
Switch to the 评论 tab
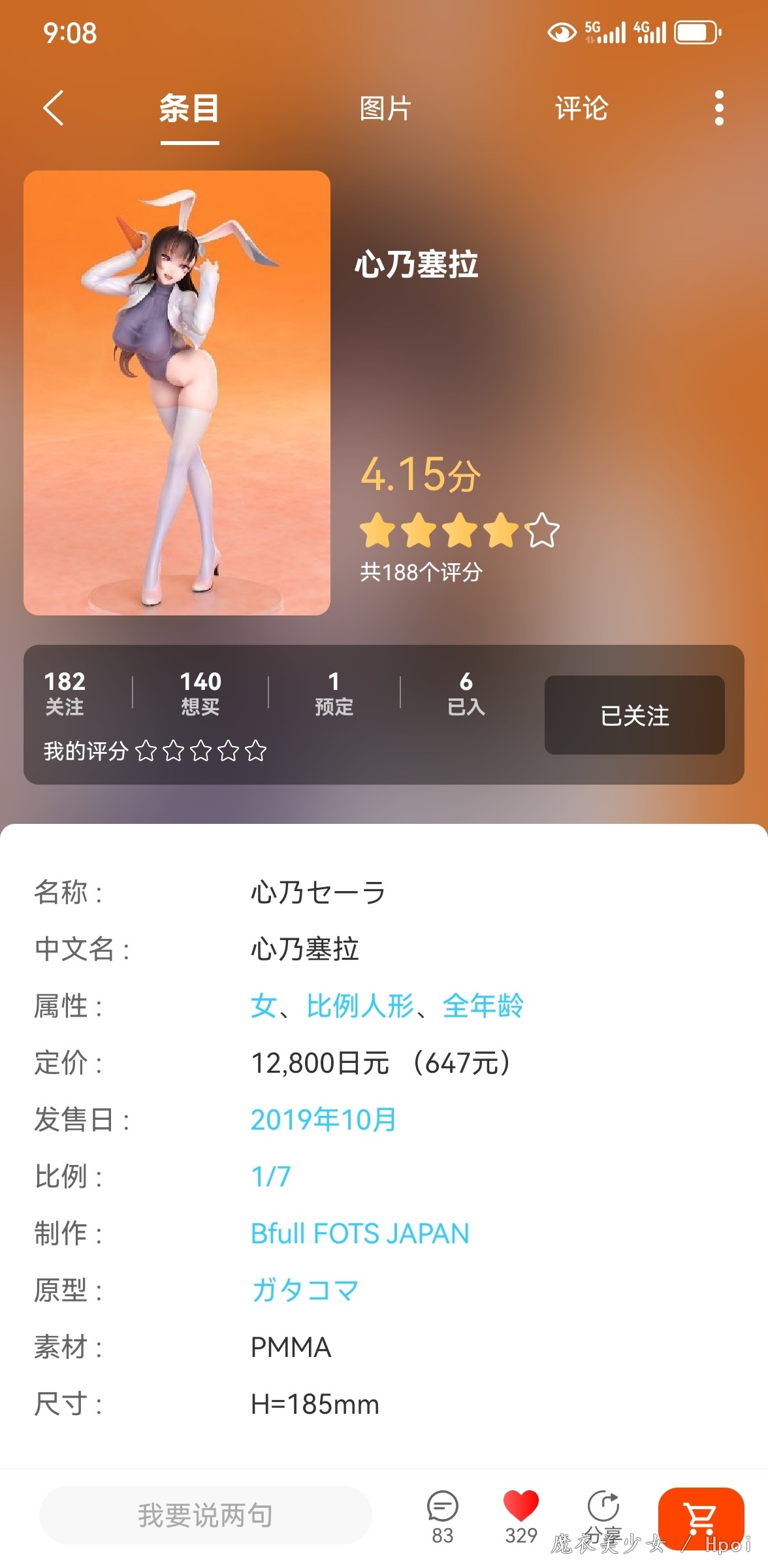(581, 108)
